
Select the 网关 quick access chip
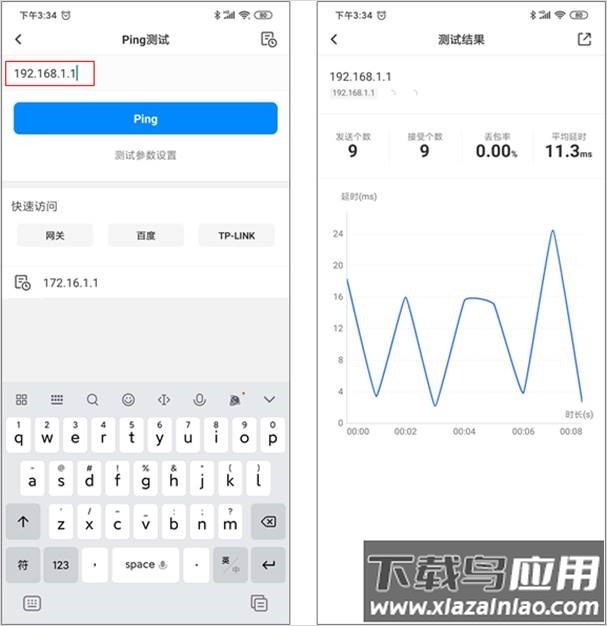click(55, 236)
